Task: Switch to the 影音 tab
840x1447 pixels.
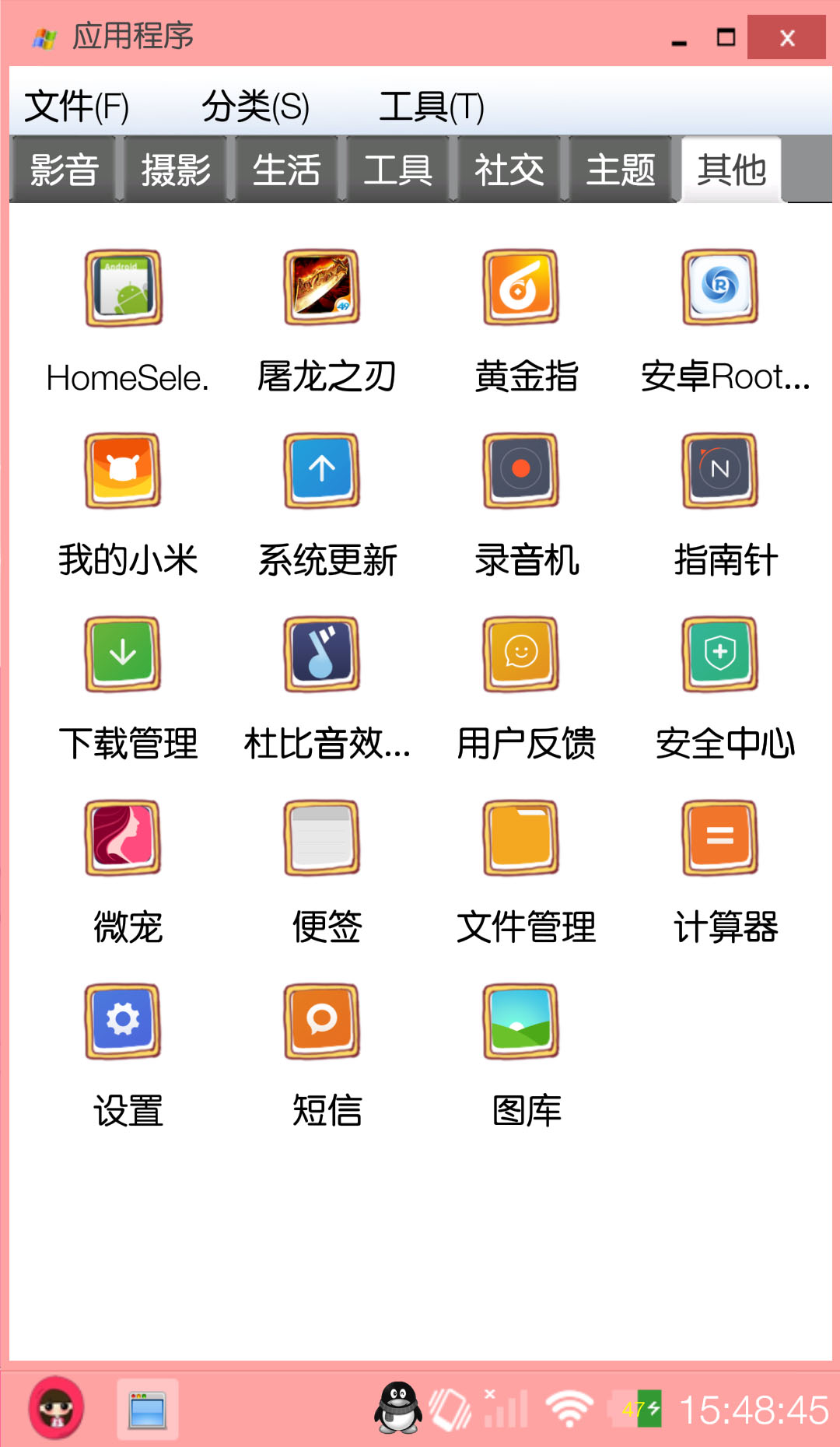Action: (x=64, y=170)
